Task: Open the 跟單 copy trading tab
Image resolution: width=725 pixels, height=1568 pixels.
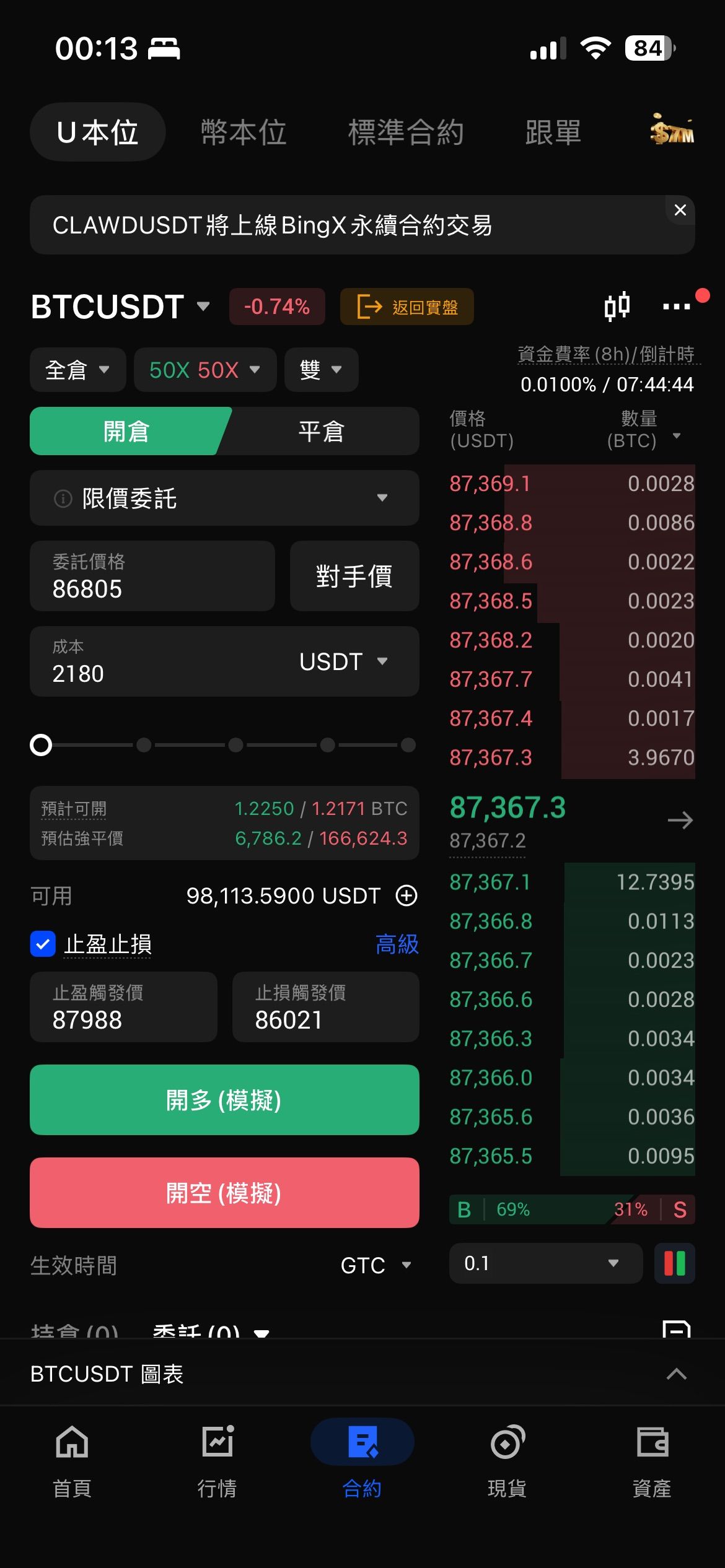Action: 553,133
